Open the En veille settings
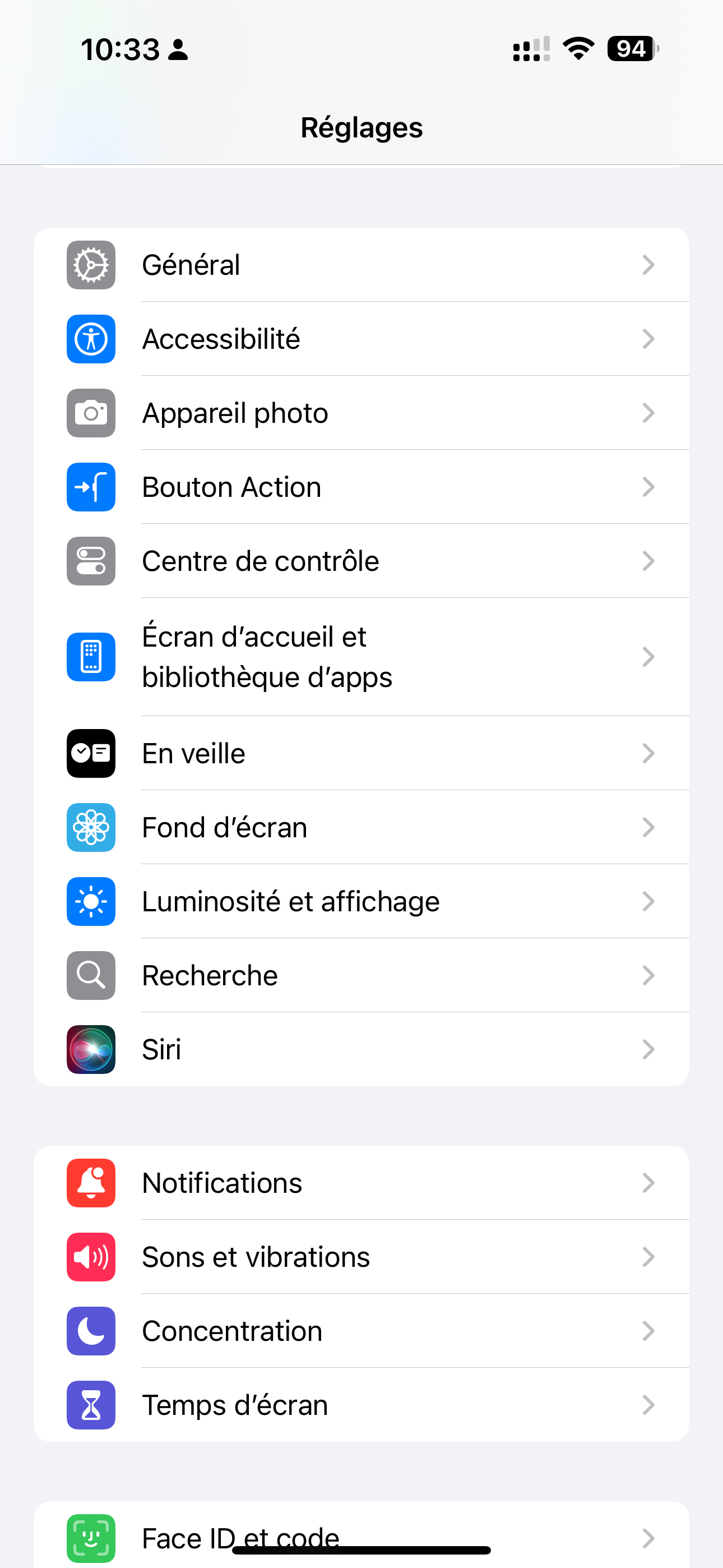This screenshot has width=723, height=1568. tap(361, 754)
